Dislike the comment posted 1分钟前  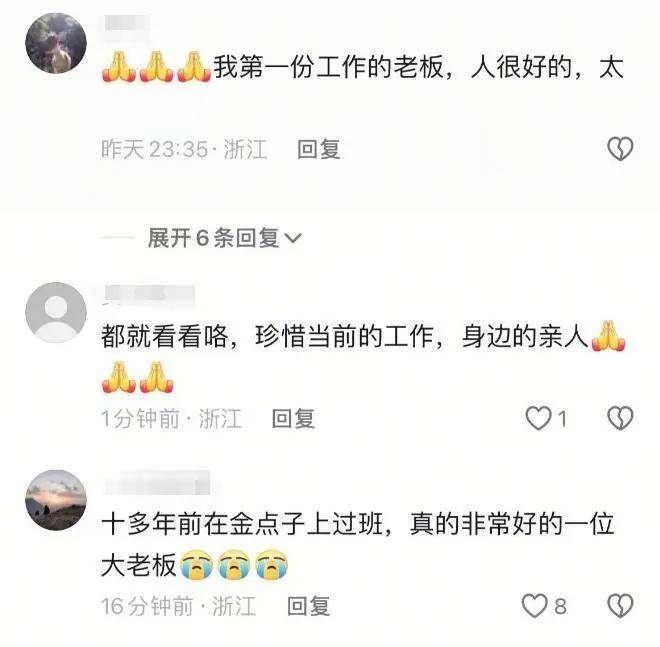tap(621, 418)
